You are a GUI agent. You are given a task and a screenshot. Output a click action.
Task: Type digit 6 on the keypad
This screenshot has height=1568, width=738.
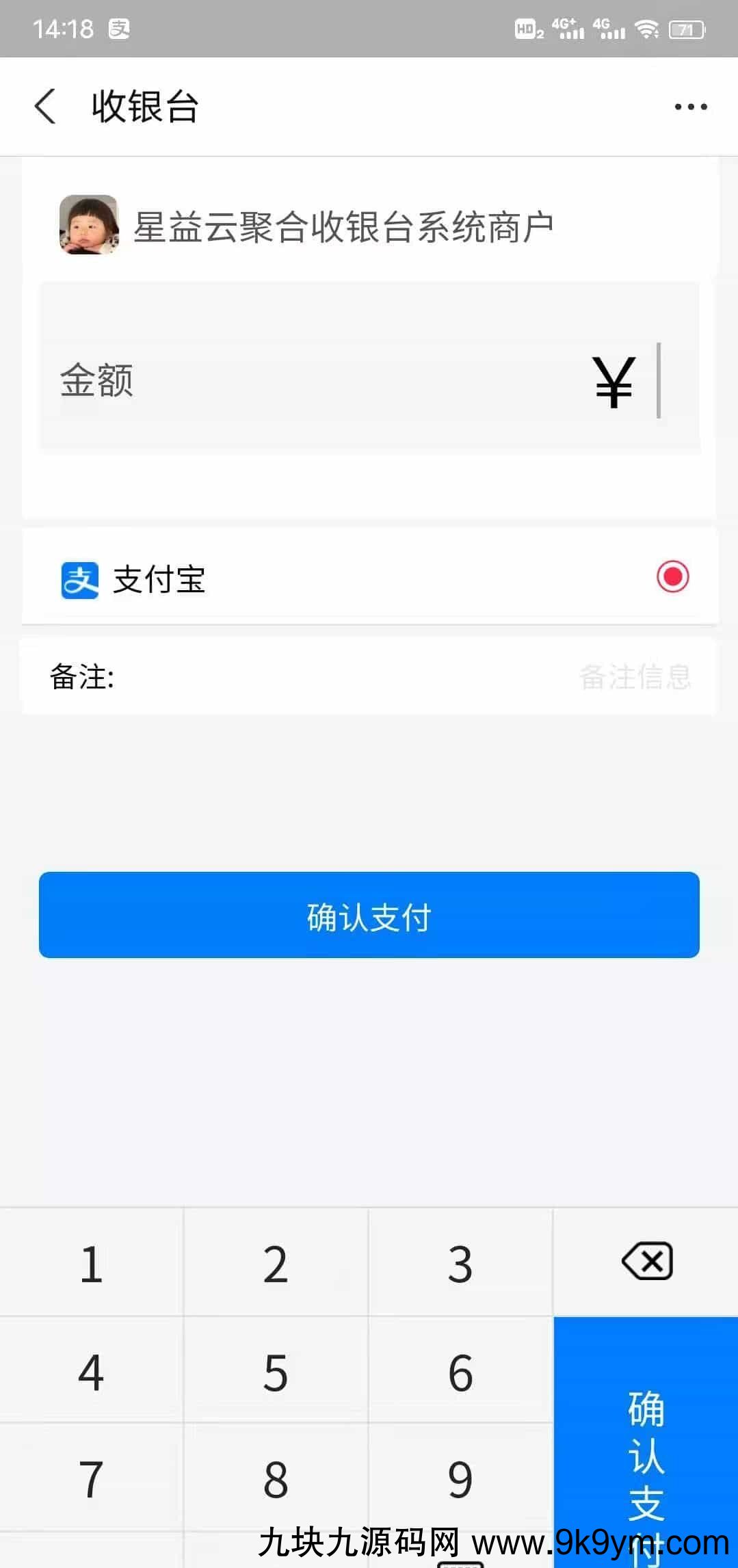[460, 1372]
